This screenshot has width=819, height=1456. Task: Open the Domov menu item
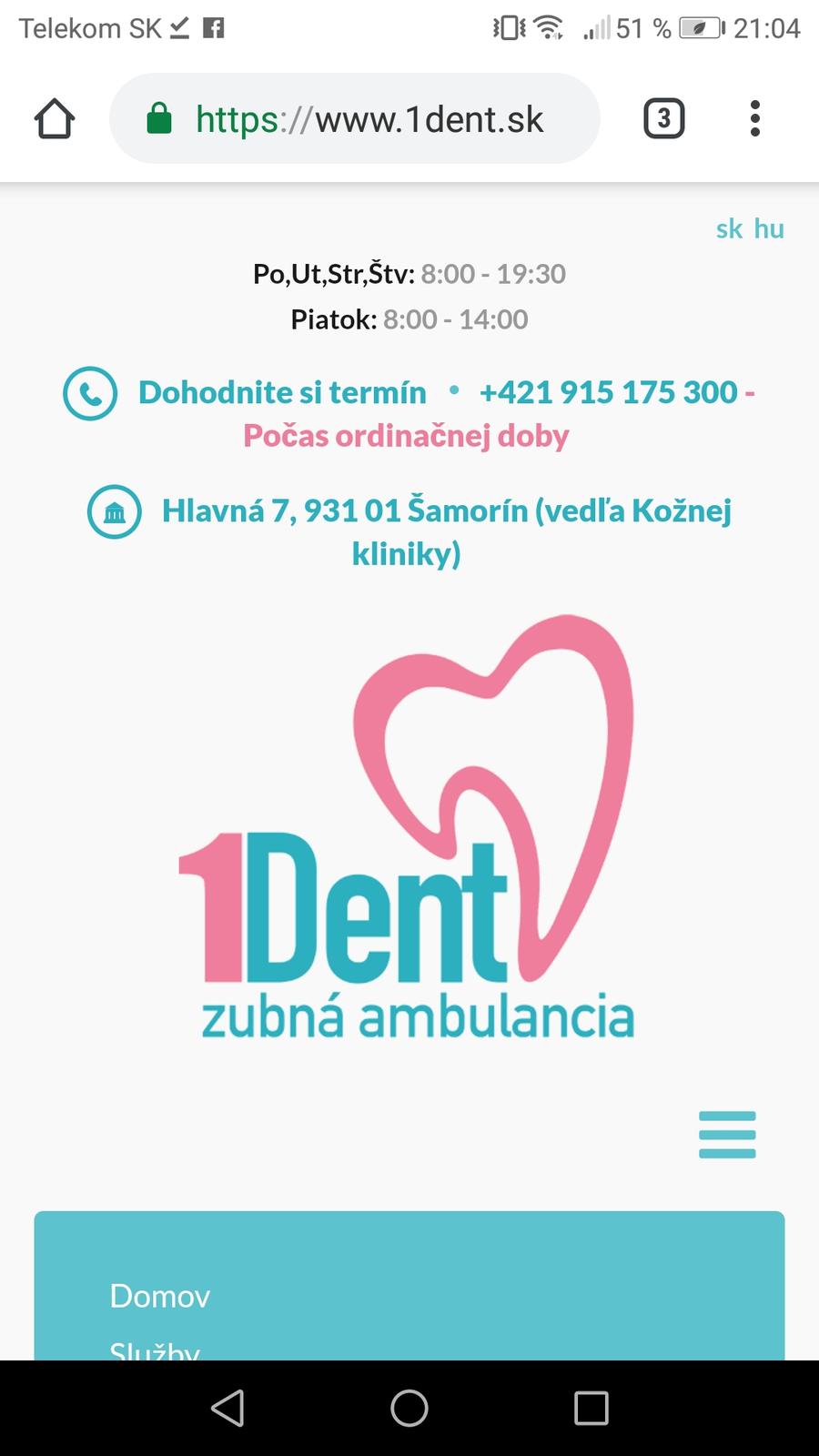[x=159, y=1296]
